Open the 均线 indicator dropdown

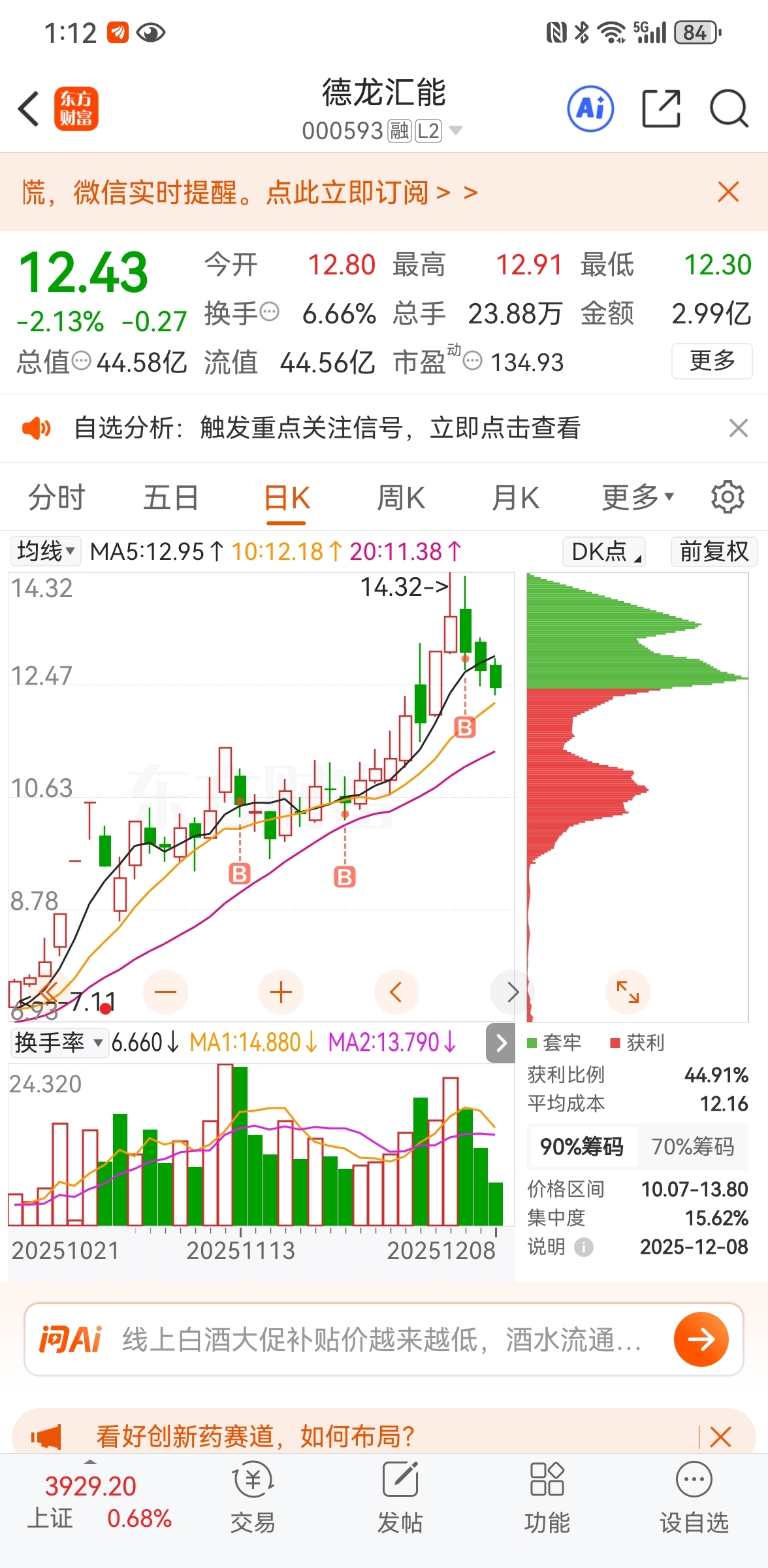point(45,551)
